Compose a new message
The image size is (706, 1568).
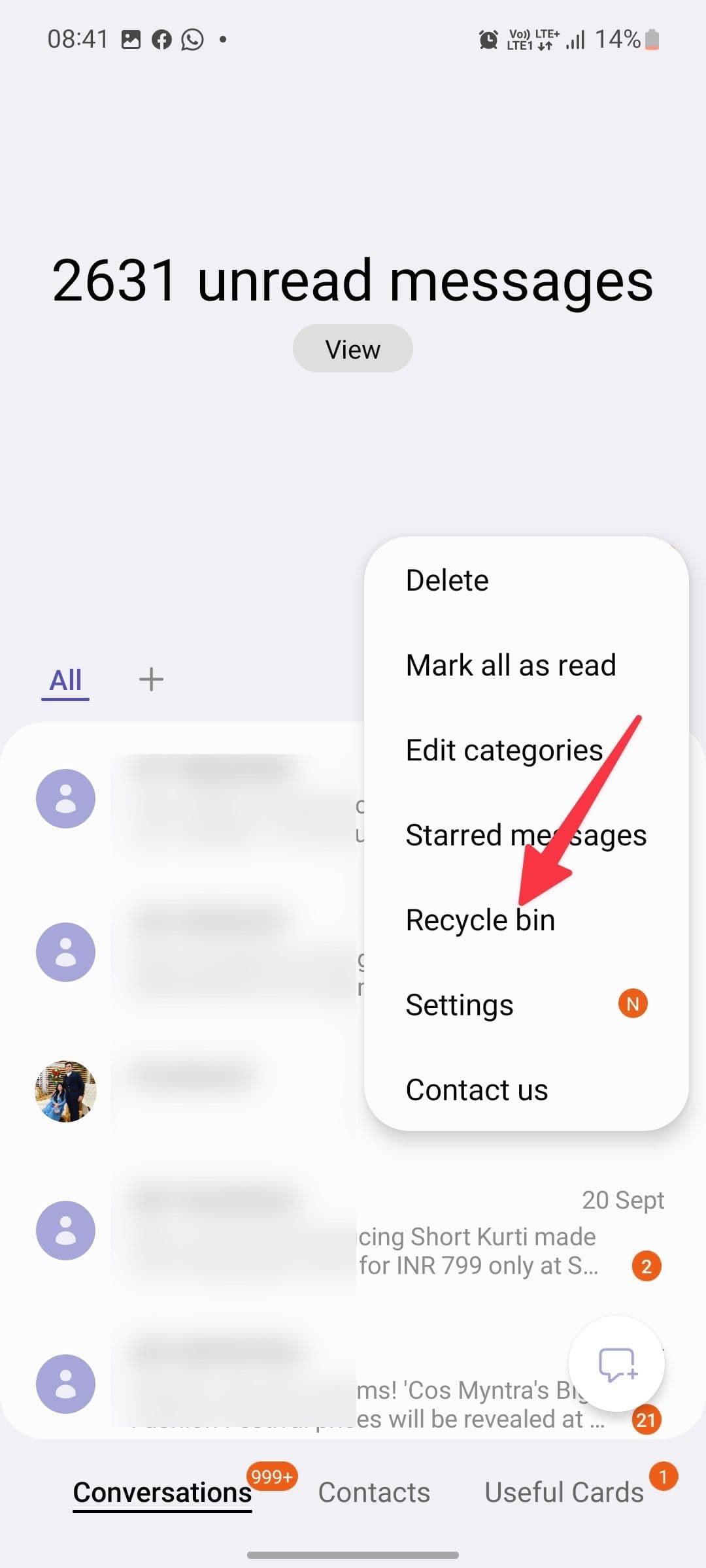point(616,1364)
